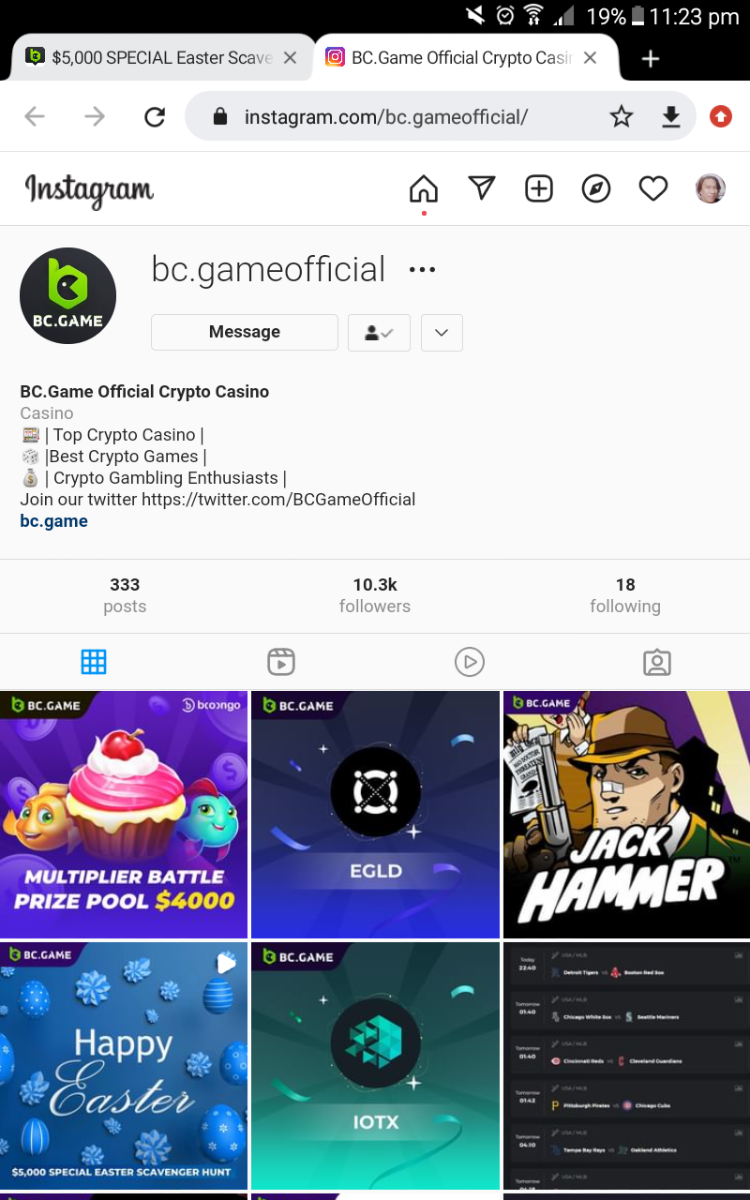The image size is (750, 1200).
Task: Create a new post
Action: [x=539, y=188]
